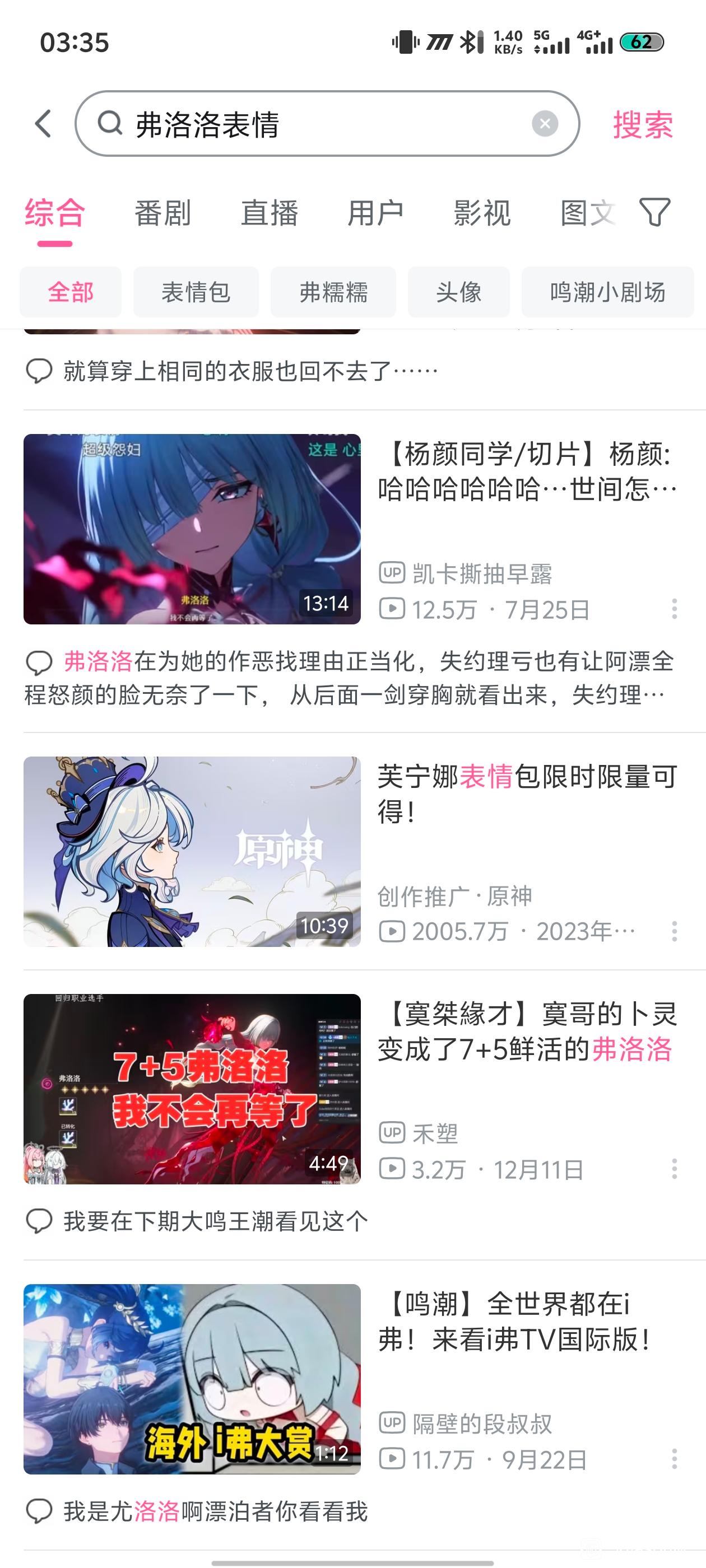Switch to the 番剧 tab
Viewport: 706px width, 1568px height.
(162, 213)
